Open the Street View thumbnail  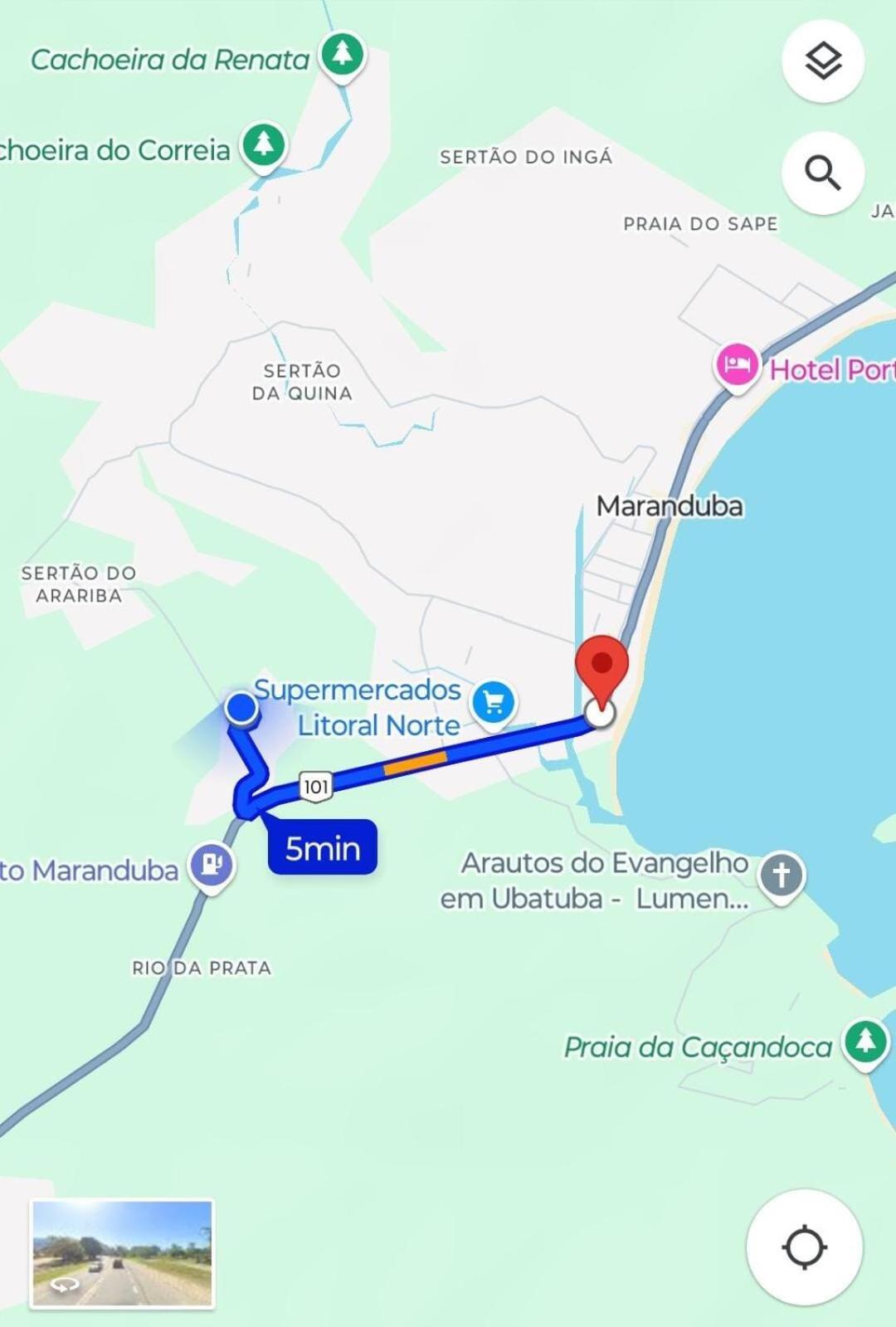pyautogui.click(x=122, y=1253)
